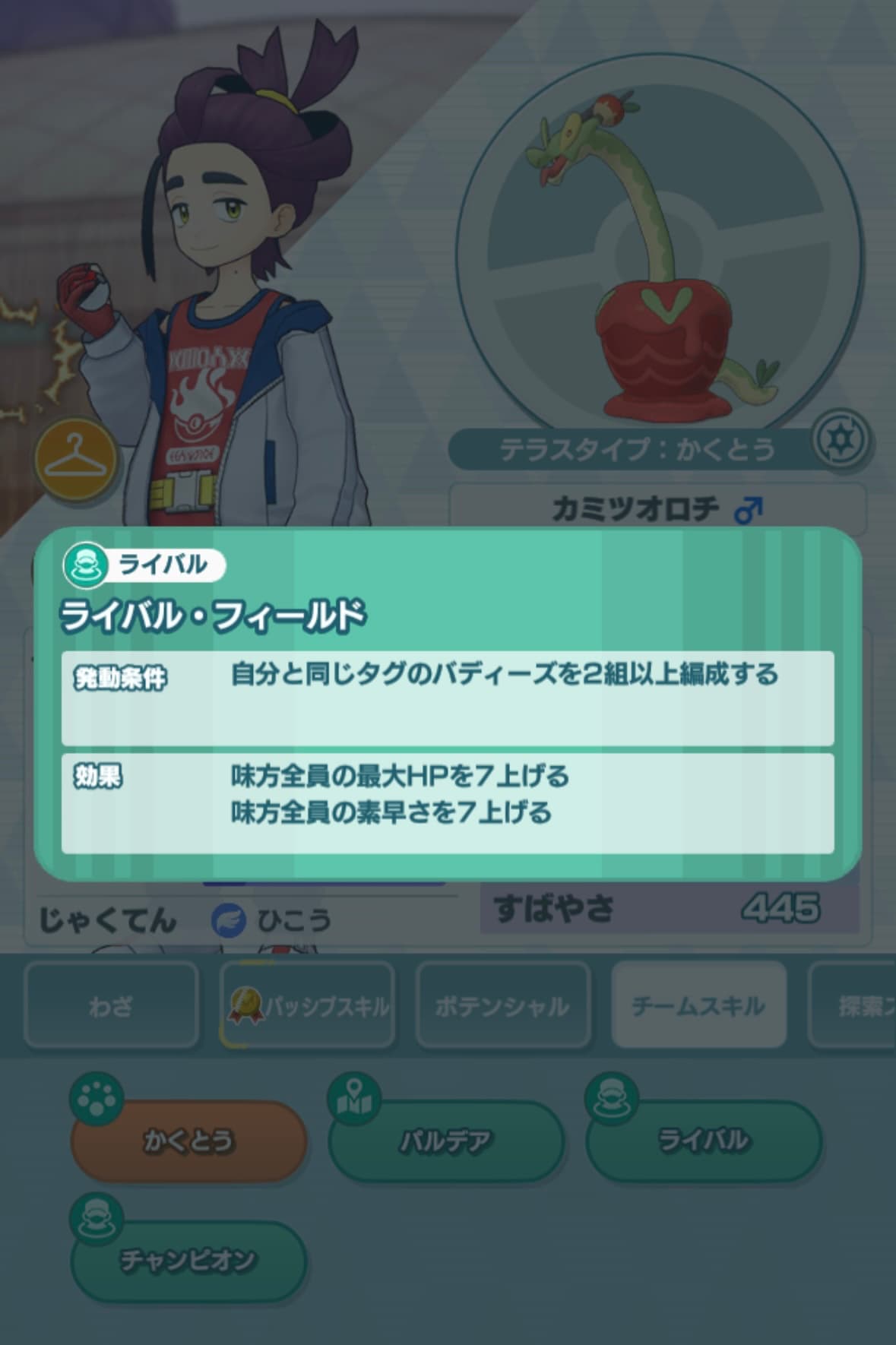The image size is (896, 1345).
Task: Switch to the パッシブスキル tab
Action: click(x=308, y=1006)
